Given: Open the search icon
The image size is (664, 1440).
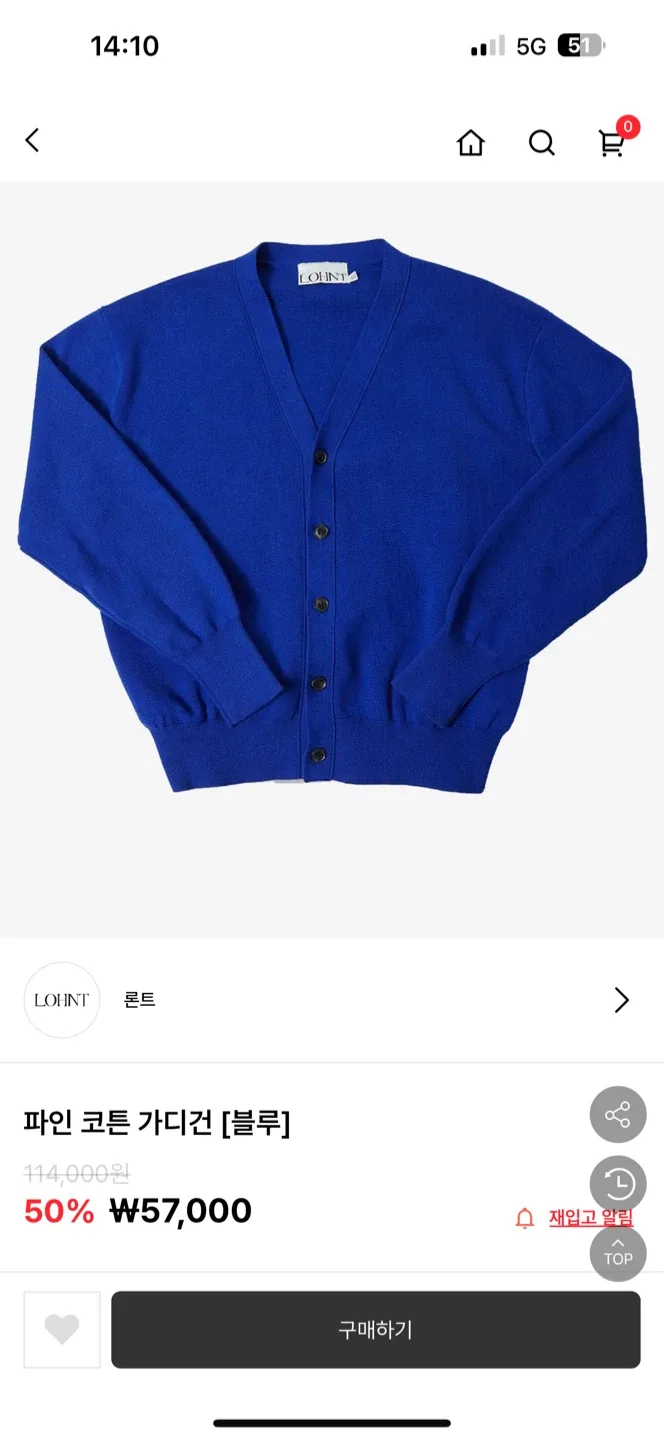Looking at the screenshot, I should [x=541, y=143].
